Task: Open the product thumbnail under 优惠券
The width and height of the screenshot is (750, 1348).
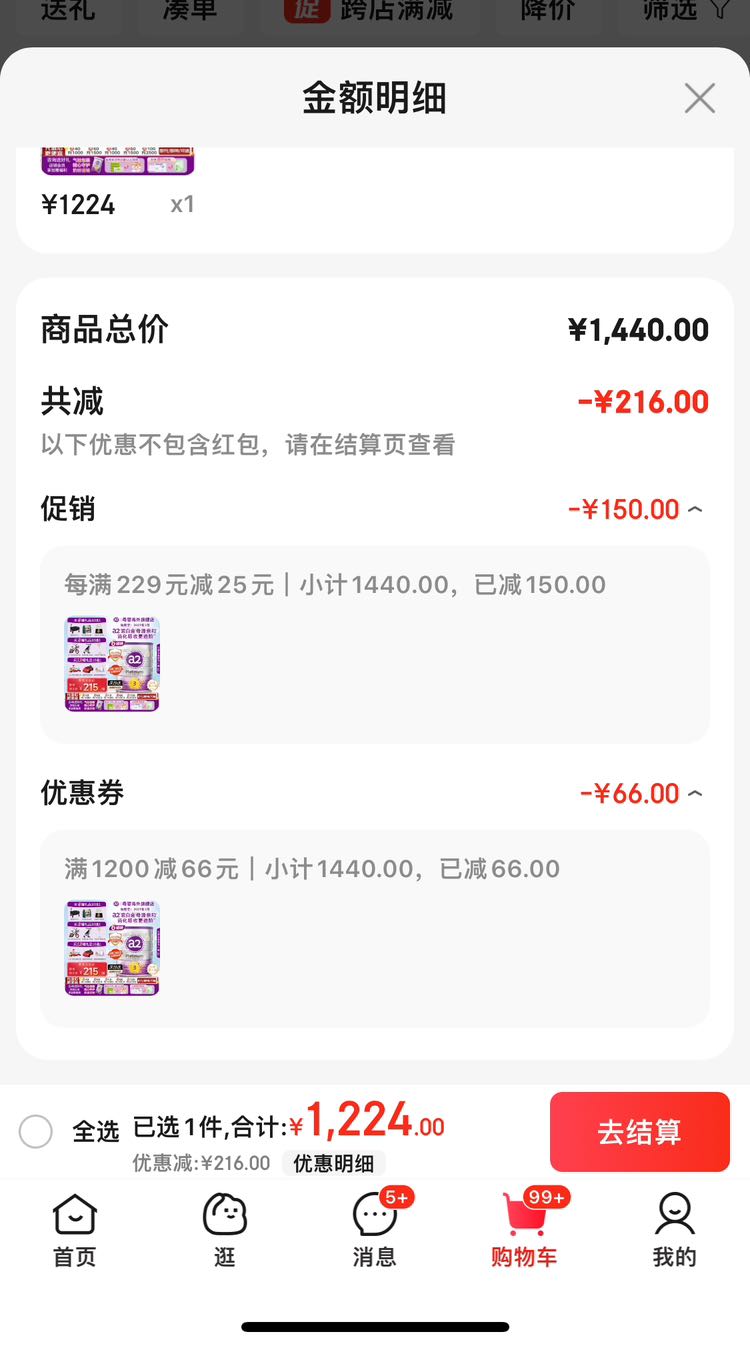Action: 112,947
